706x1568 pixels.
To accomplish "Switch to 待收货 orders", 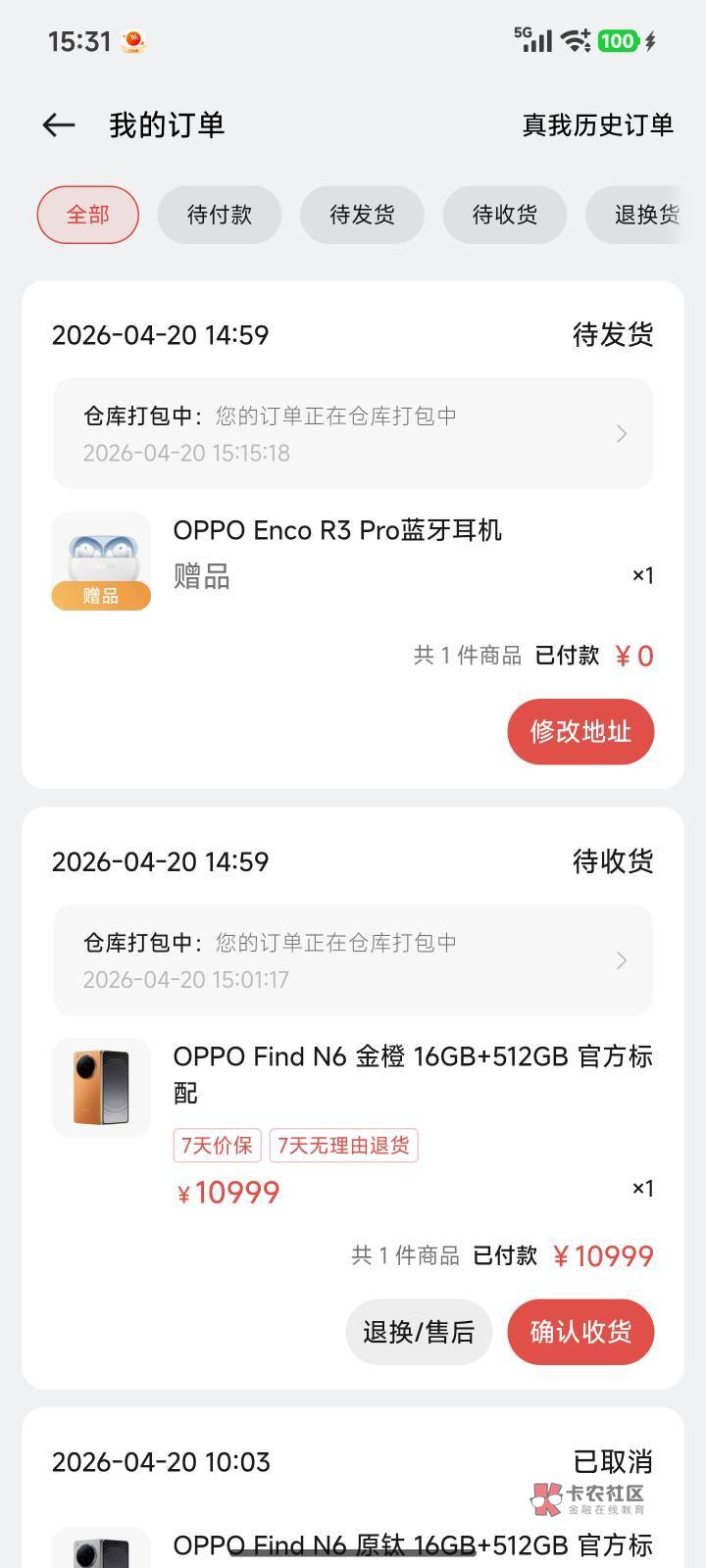I will click(x=505, y=215).
